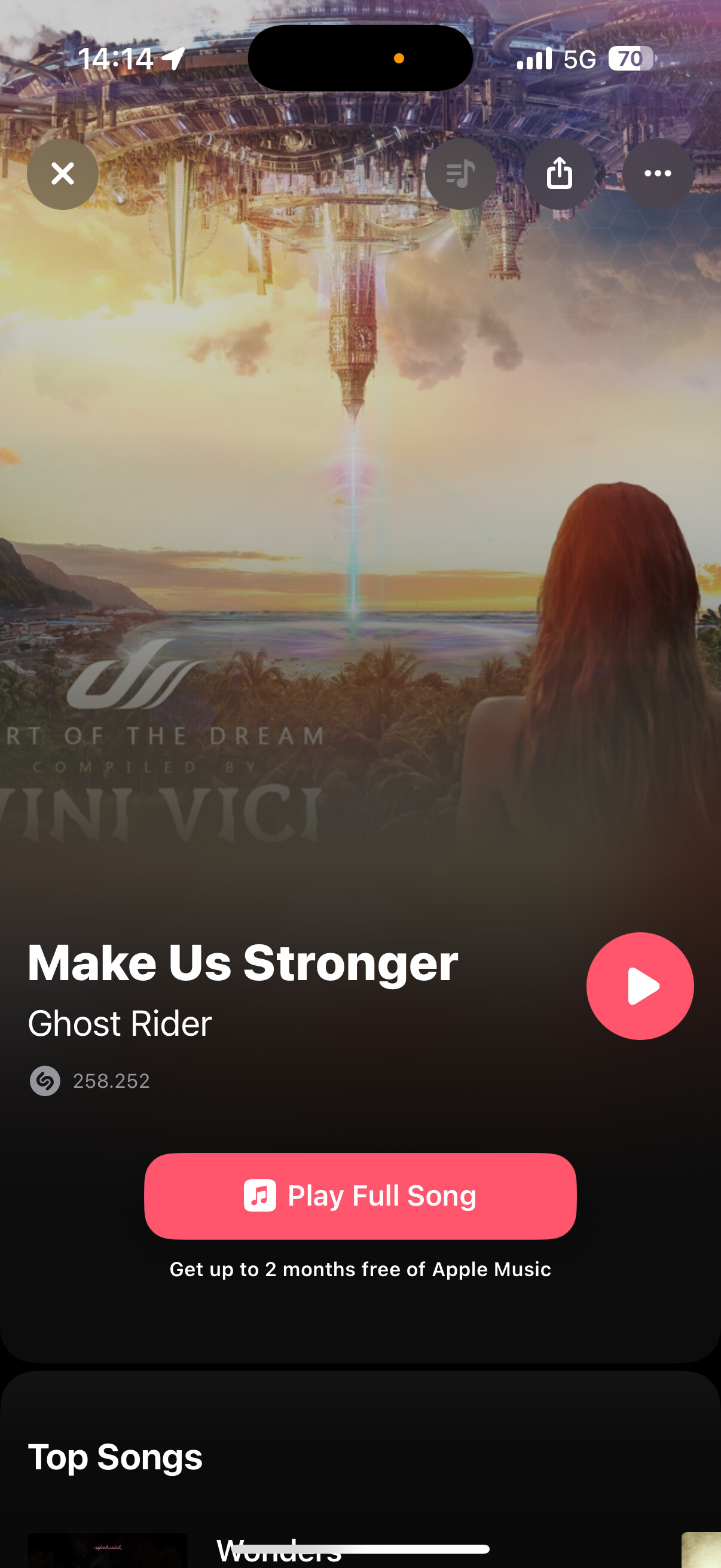The height and width of the screenshot is (1568, 721).
Task: Open the lyrics and queue icon
Action: [x=460, y=174]
